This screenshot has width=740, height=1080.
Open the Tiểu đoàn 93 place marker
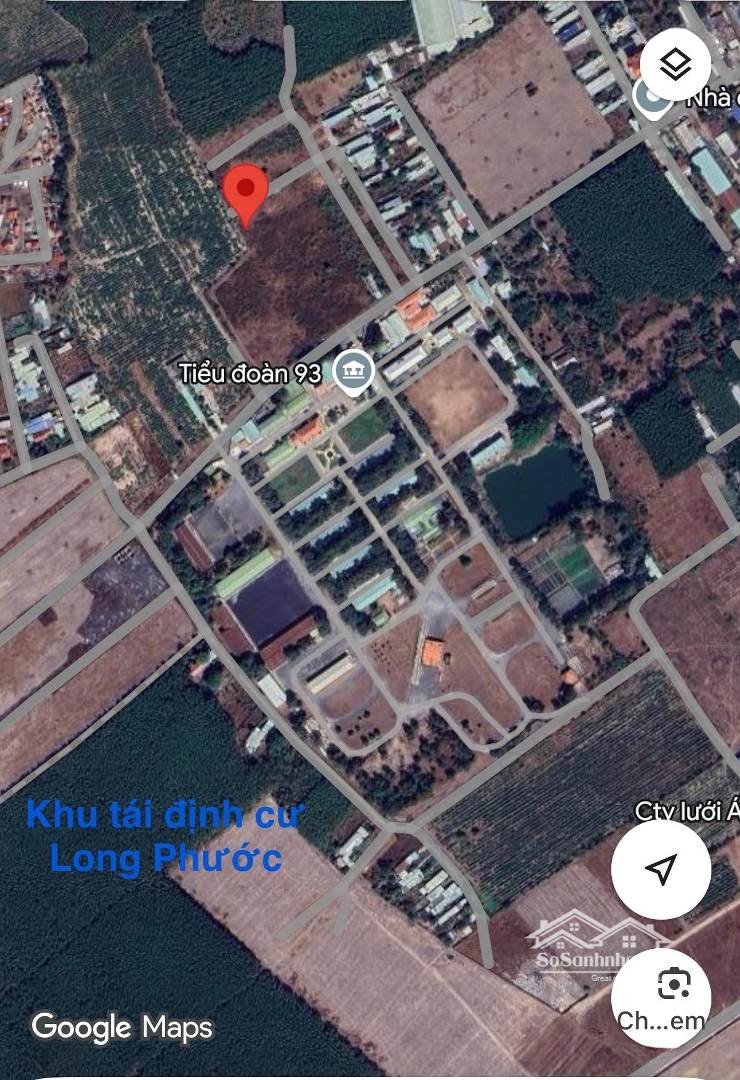(x=352, y=373)
